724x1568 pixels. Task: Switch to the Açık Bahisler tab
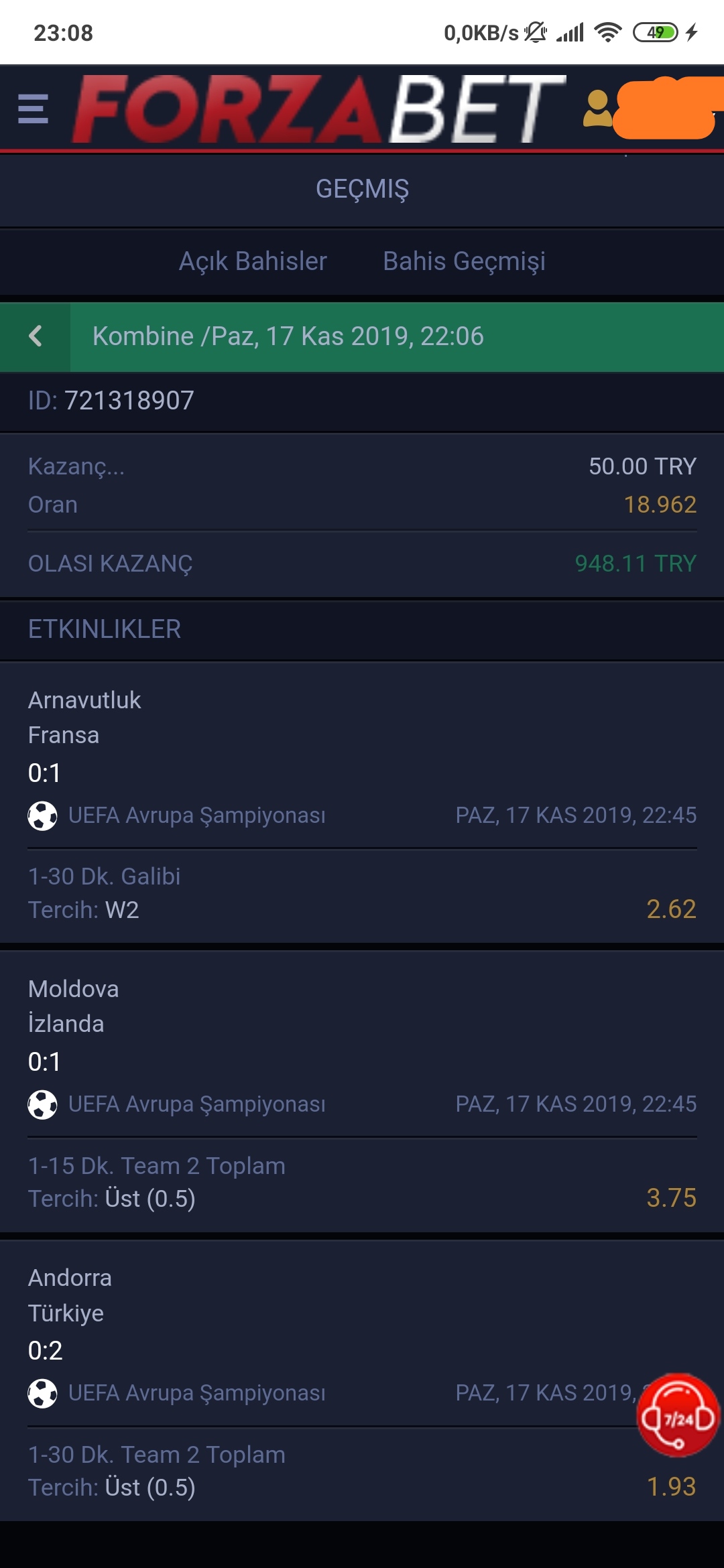(x=253, y=261)
